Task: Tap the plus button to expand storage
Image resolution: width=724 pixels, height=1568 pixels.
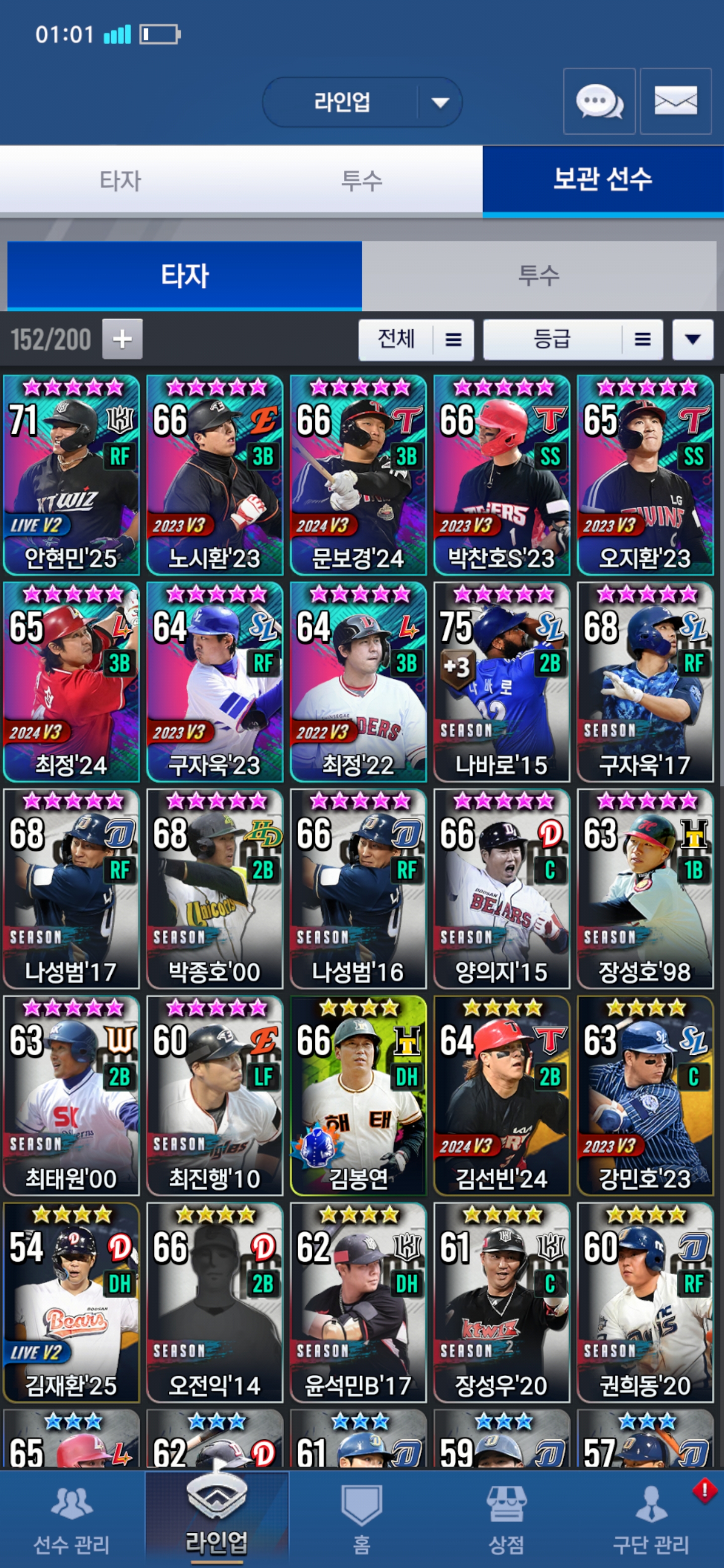Action: [122, 339]
